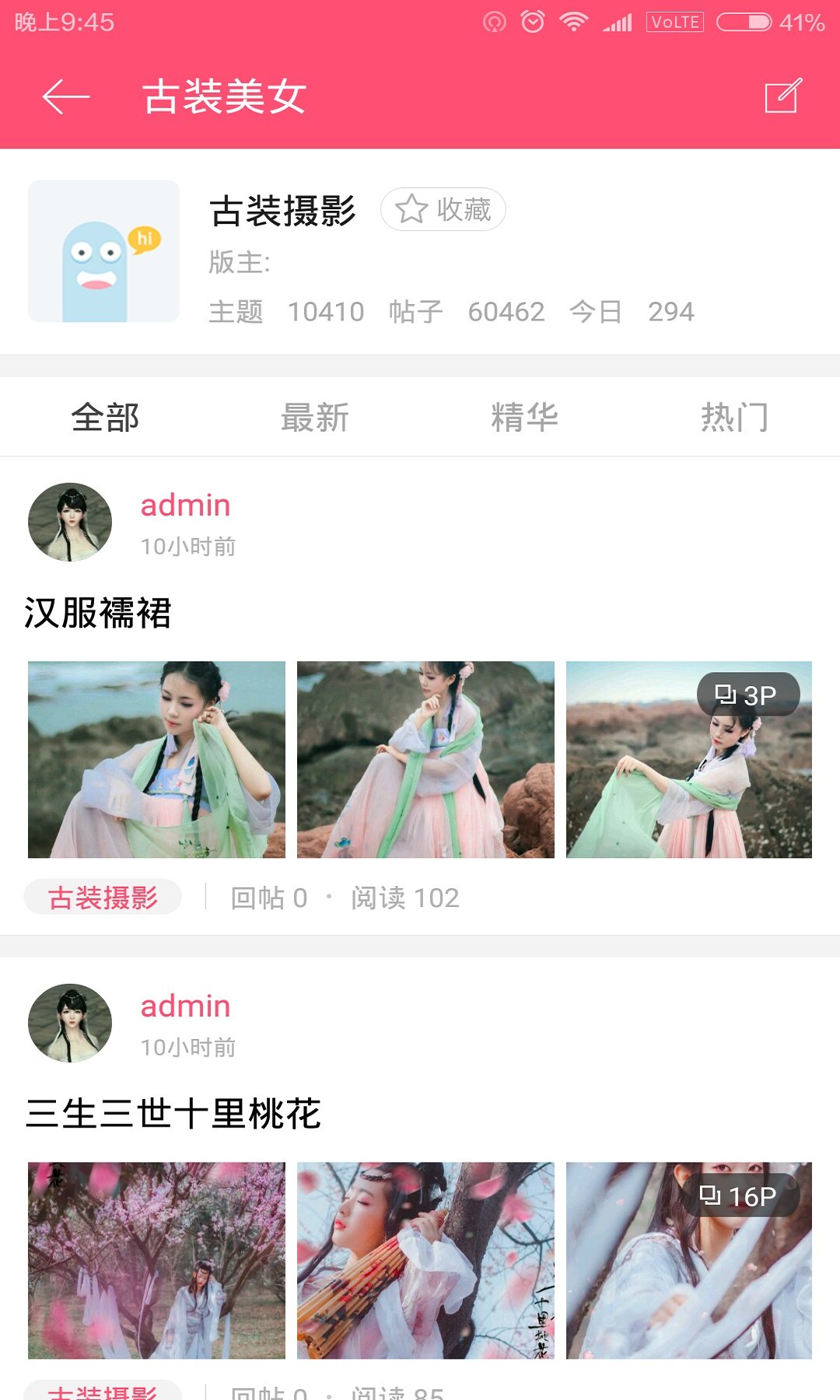Switch to the 最新 tab
Screen dimensions: 840x1400
click(315, 418)
